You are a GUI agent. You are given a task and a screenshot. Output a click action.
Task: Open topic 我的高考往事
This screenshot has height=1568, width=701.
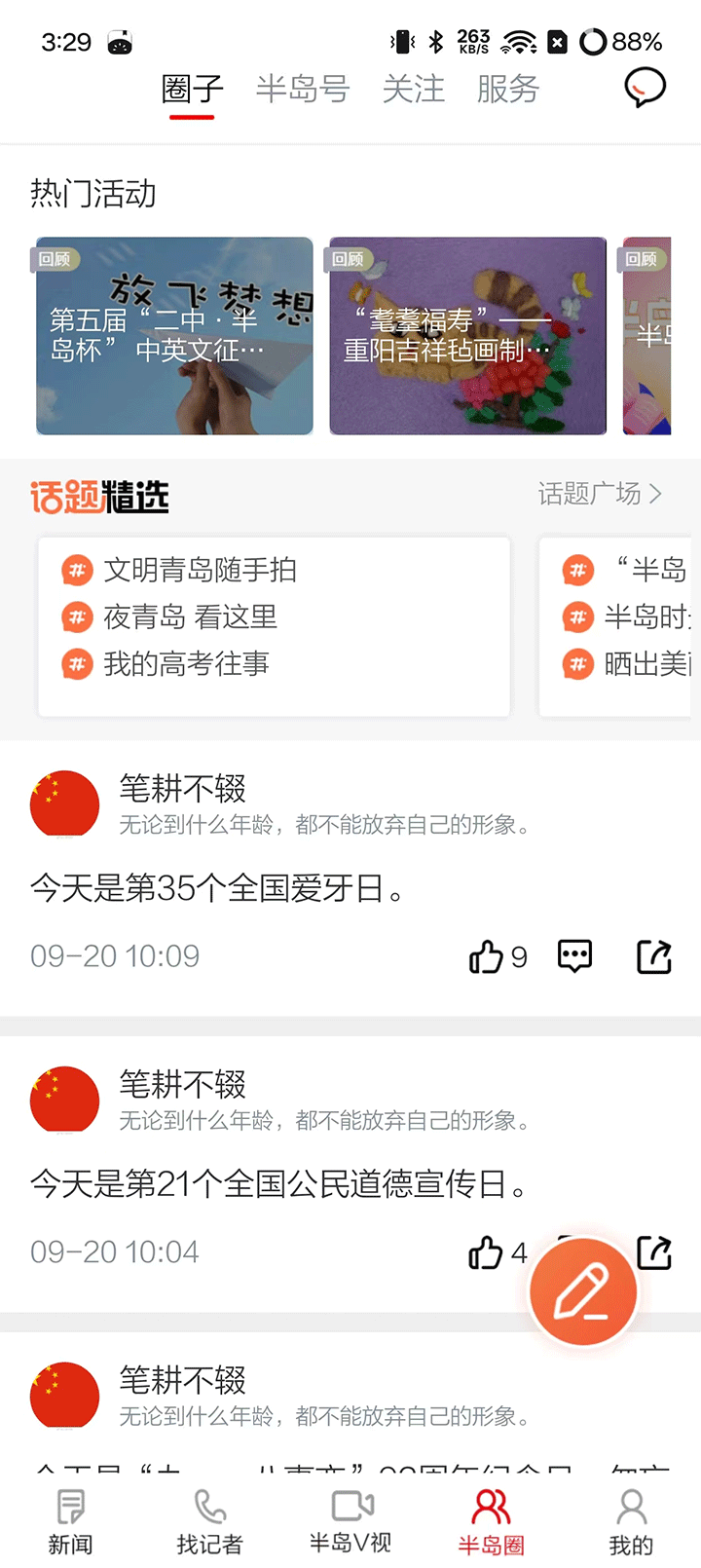[186, 663]
